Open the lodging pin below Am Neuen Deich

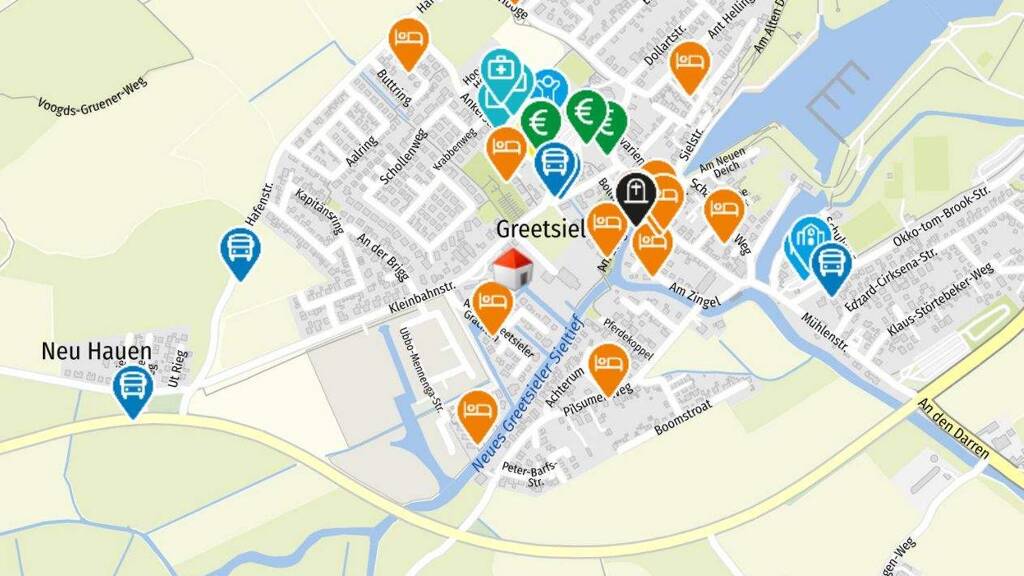pos(724,214)
